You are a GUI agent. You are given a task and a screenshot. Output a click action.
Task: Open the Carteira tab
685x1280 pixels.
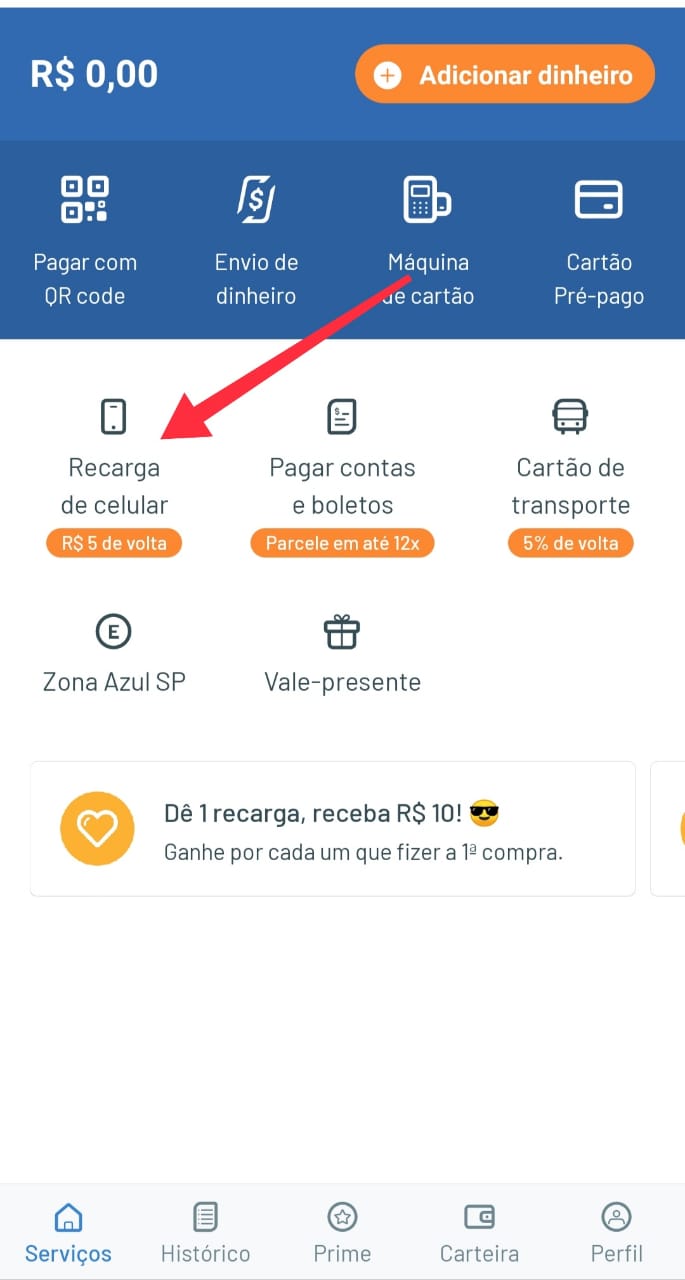pyautogui.click(x=479, y=1232)
